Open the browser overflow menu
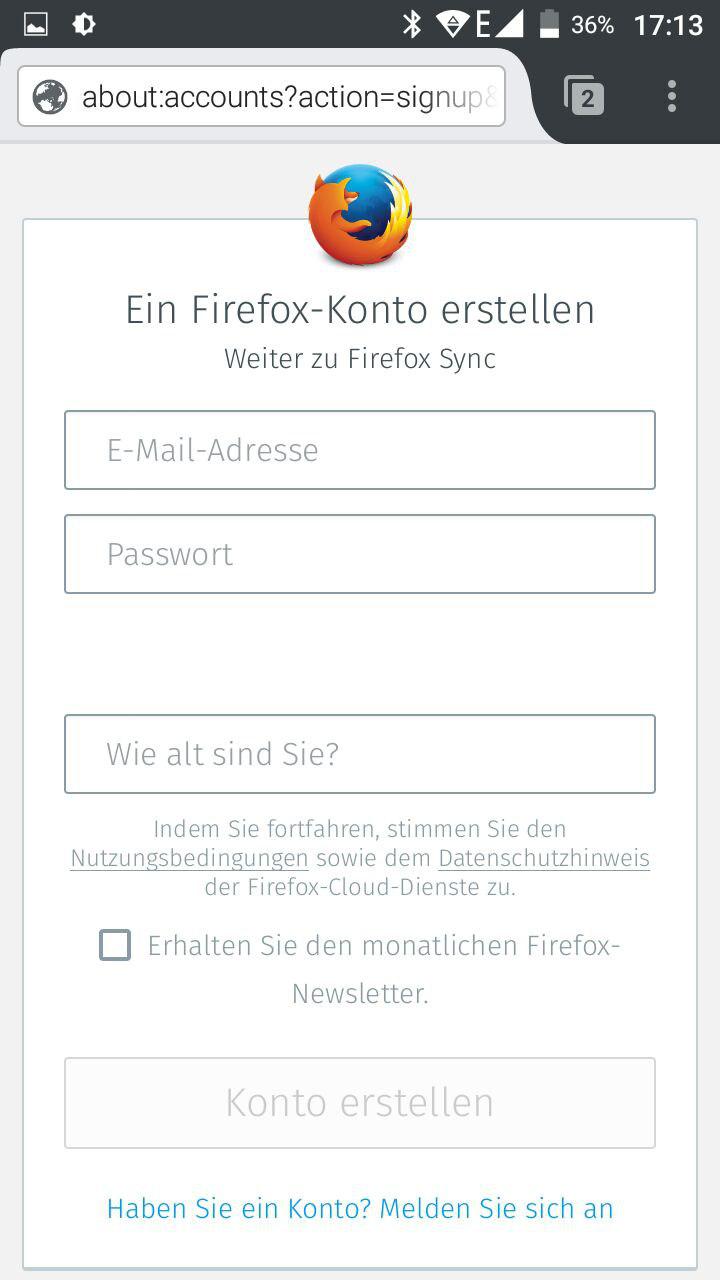The width and height of the screenshot is (720, 1280). (x=672, y=96)
